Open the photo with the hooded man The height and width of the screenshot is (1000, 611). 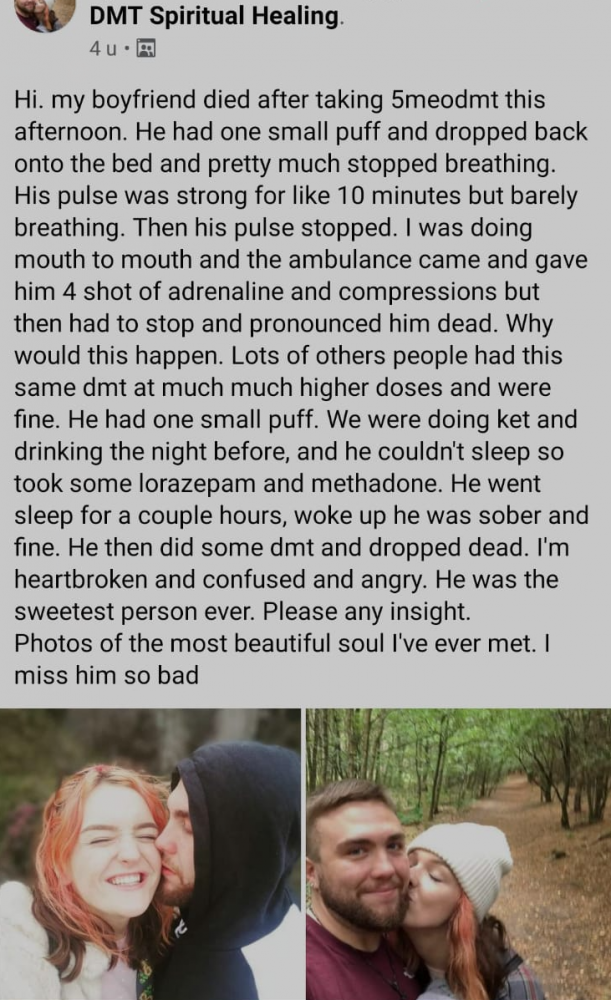pos(151,854)
